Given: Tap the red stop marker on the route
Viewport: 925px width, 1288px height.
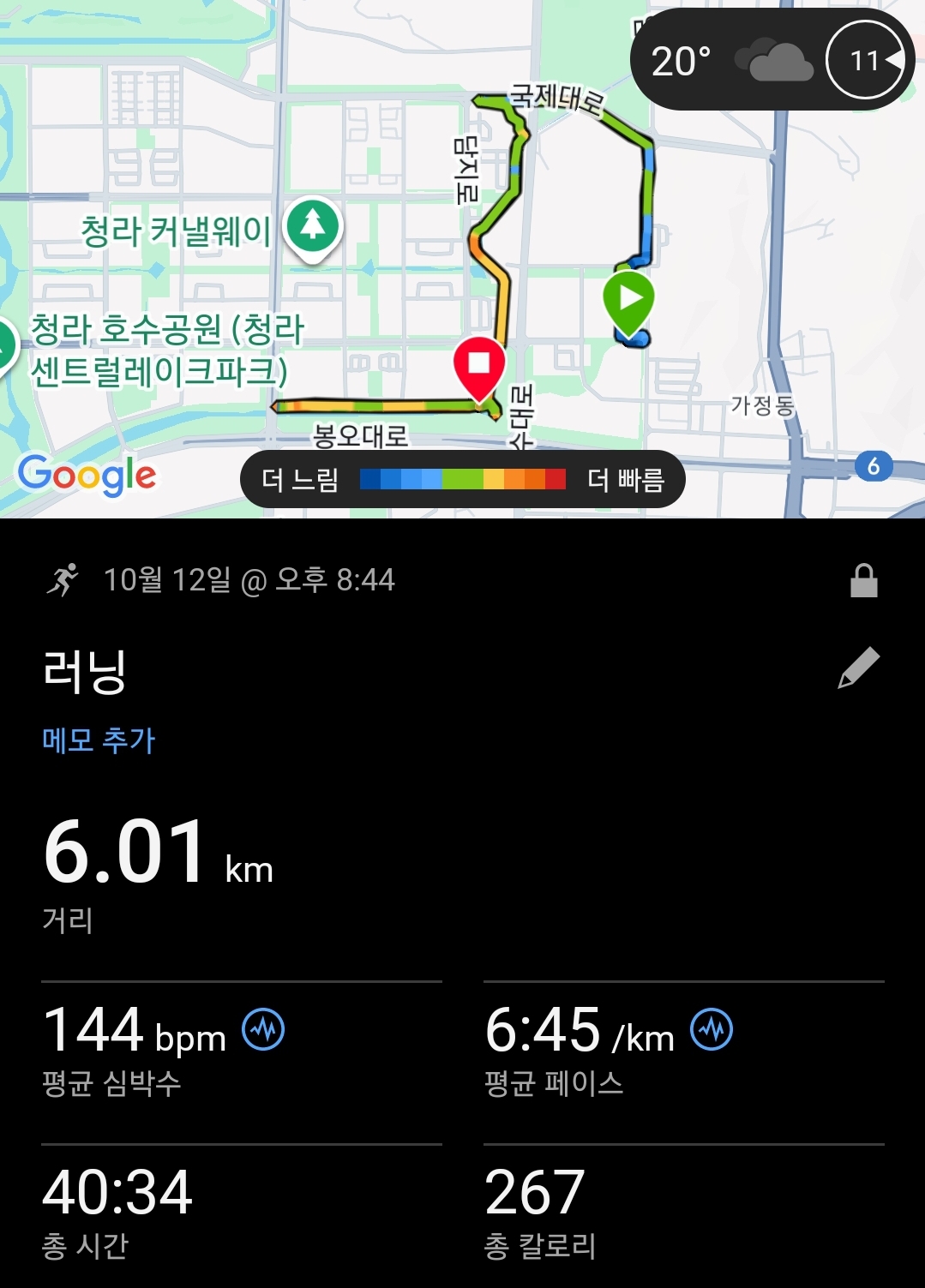Looking at the screenshot, I should [x=478, y=364].
